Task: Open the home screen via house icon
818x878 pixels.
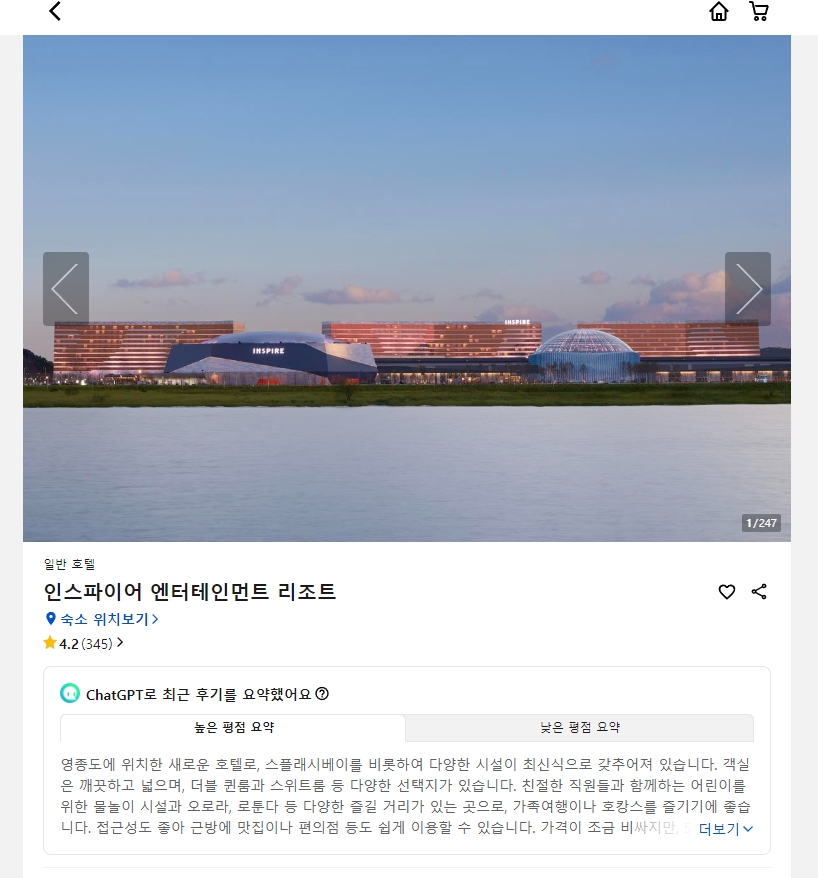Action: pyautogui.click(x=719, y=11)
